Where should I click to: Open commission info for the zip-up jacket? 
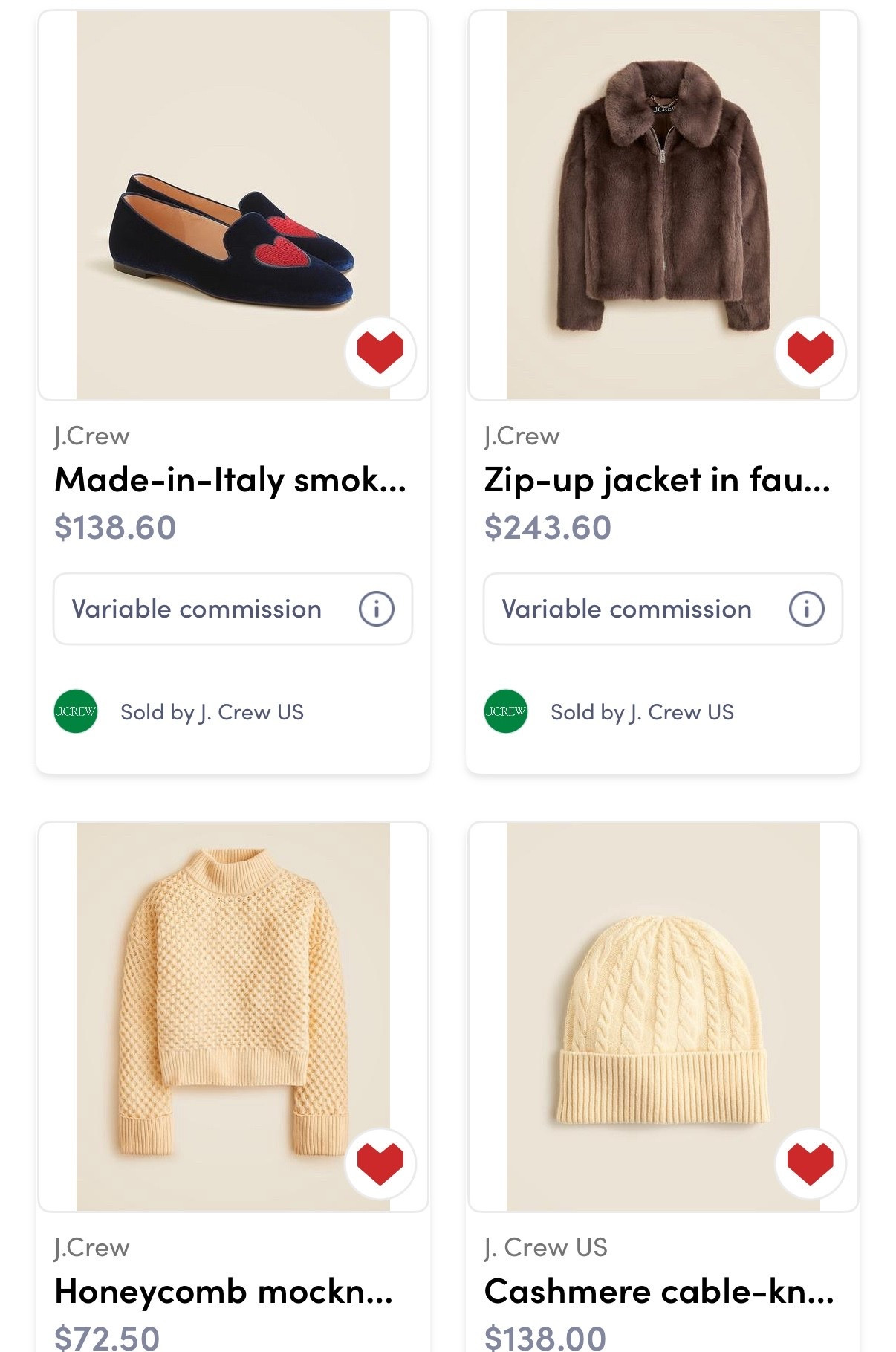point(807,609)
